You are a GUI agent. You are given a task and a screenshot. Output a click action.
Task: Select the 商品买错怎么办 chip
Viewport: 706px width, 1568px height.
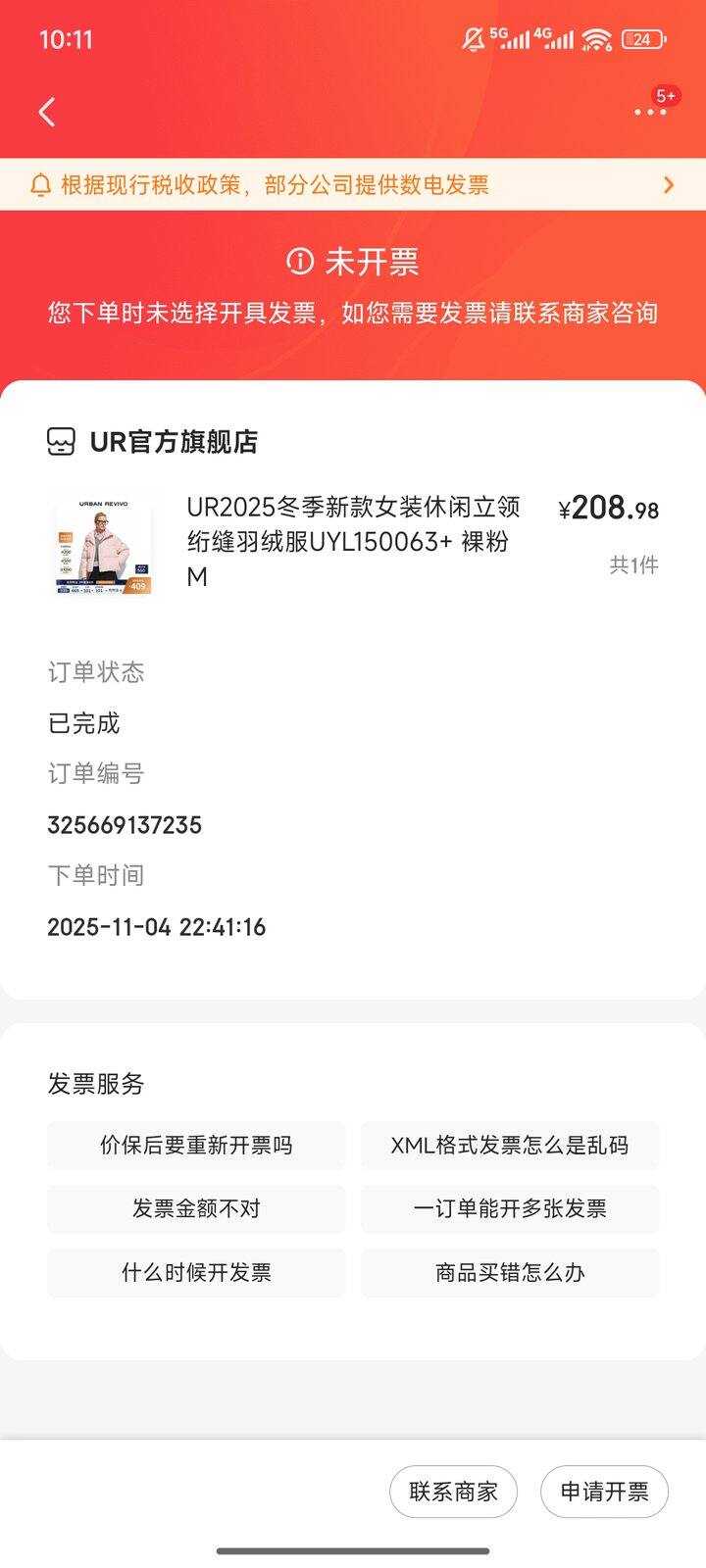pos(509,1272)
